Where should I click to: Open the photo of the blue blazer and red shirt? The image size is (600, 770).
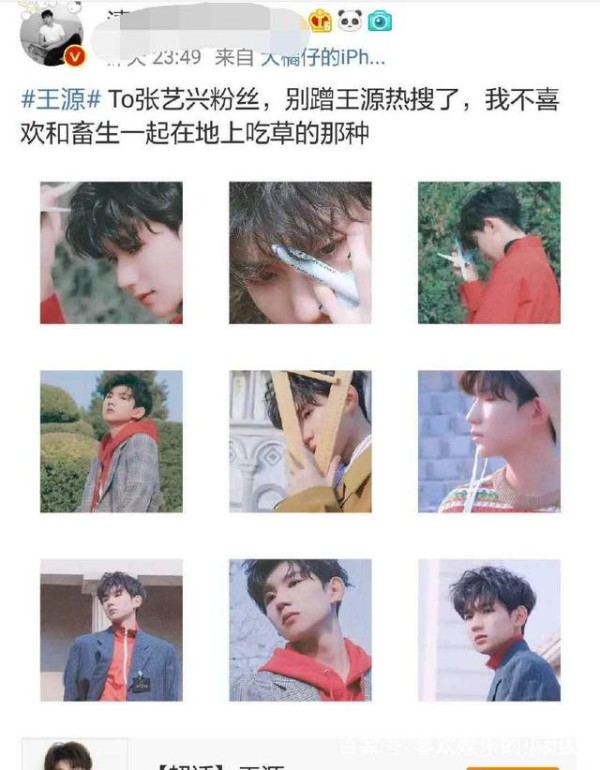[111, 630]
